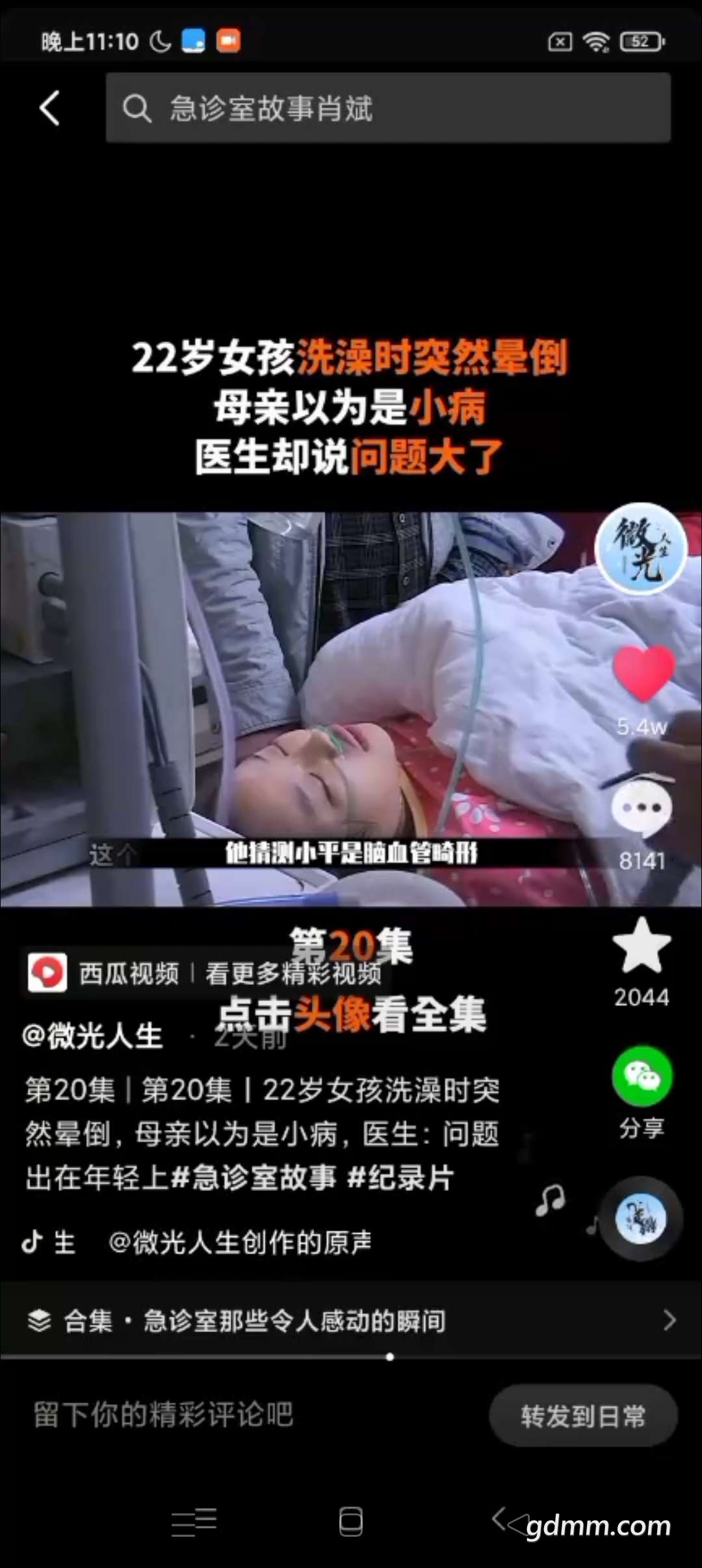Tap the 转发到日常 button

coord(582,1416)
